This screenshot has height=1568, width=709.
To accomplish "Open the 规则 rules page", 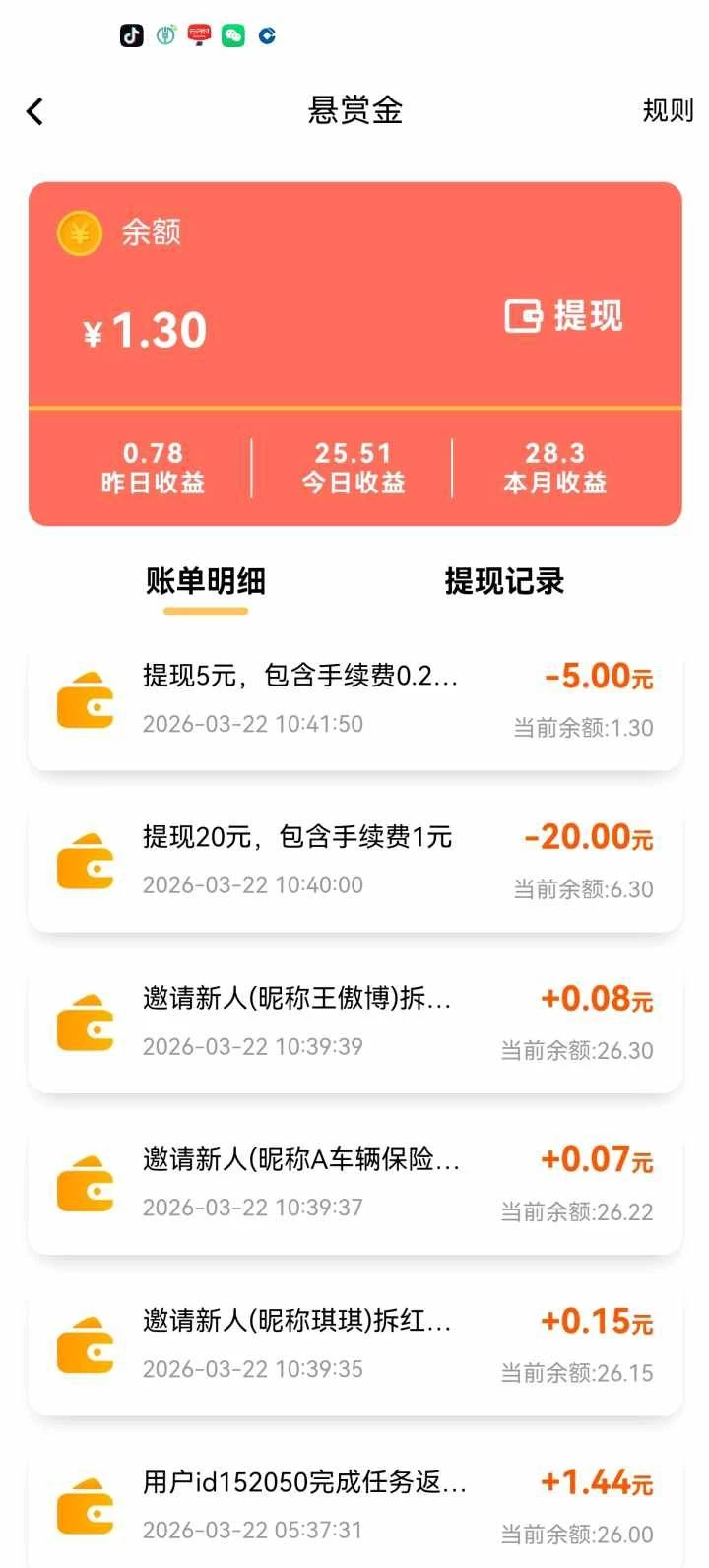I will (x=668, y=110).
